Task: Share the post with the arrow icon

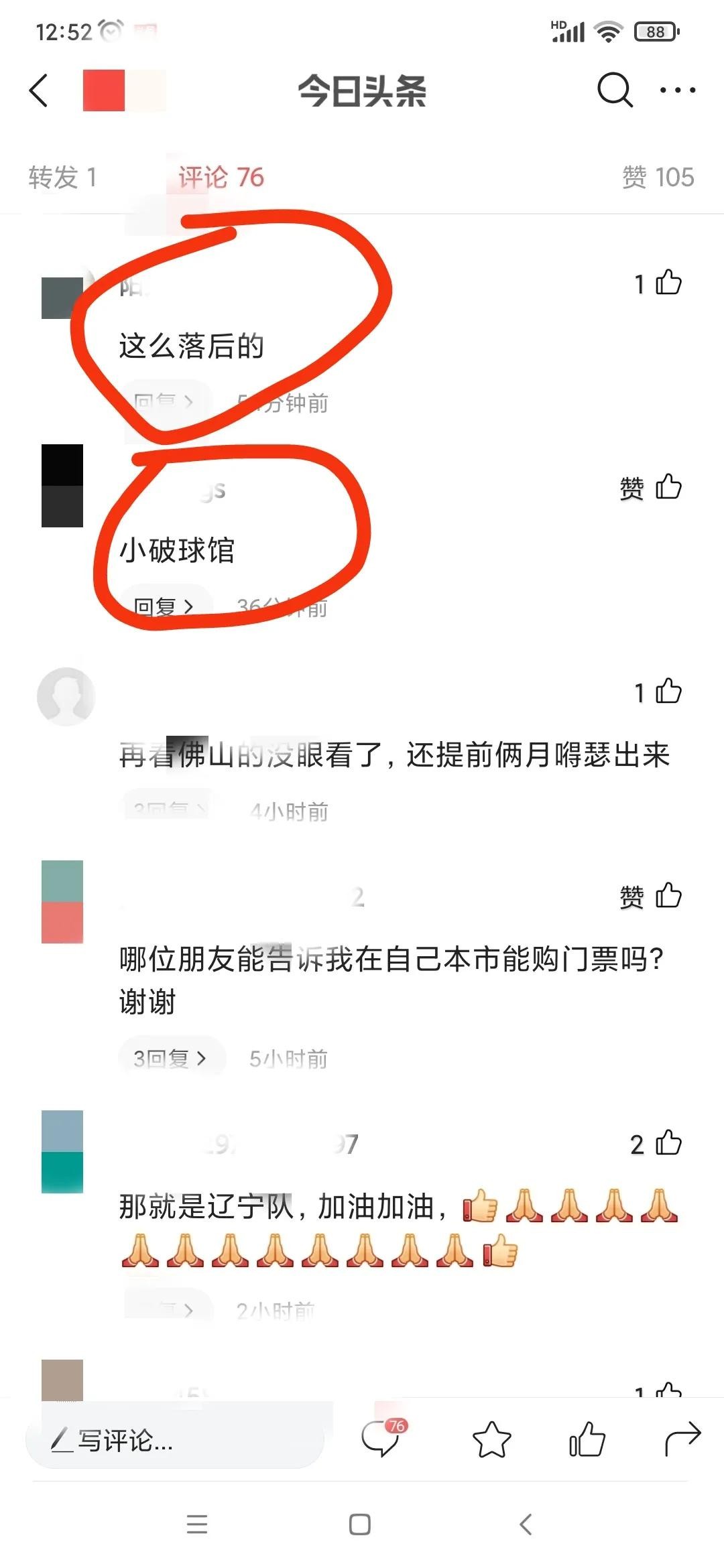Action: pyautogui.click(x=682, y=1440)
